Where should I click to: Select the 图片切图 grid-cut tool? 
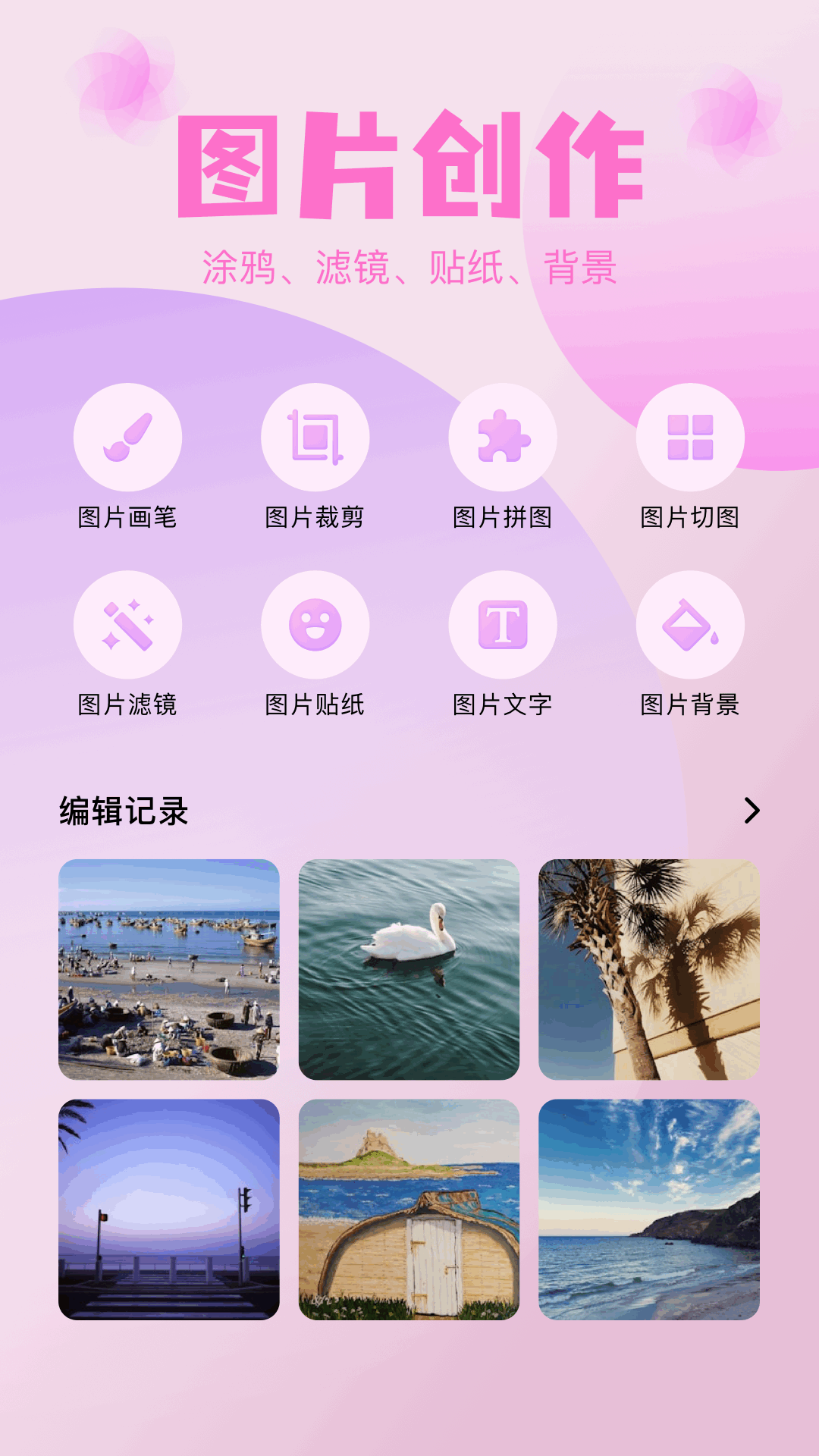(x=689, y=438)
